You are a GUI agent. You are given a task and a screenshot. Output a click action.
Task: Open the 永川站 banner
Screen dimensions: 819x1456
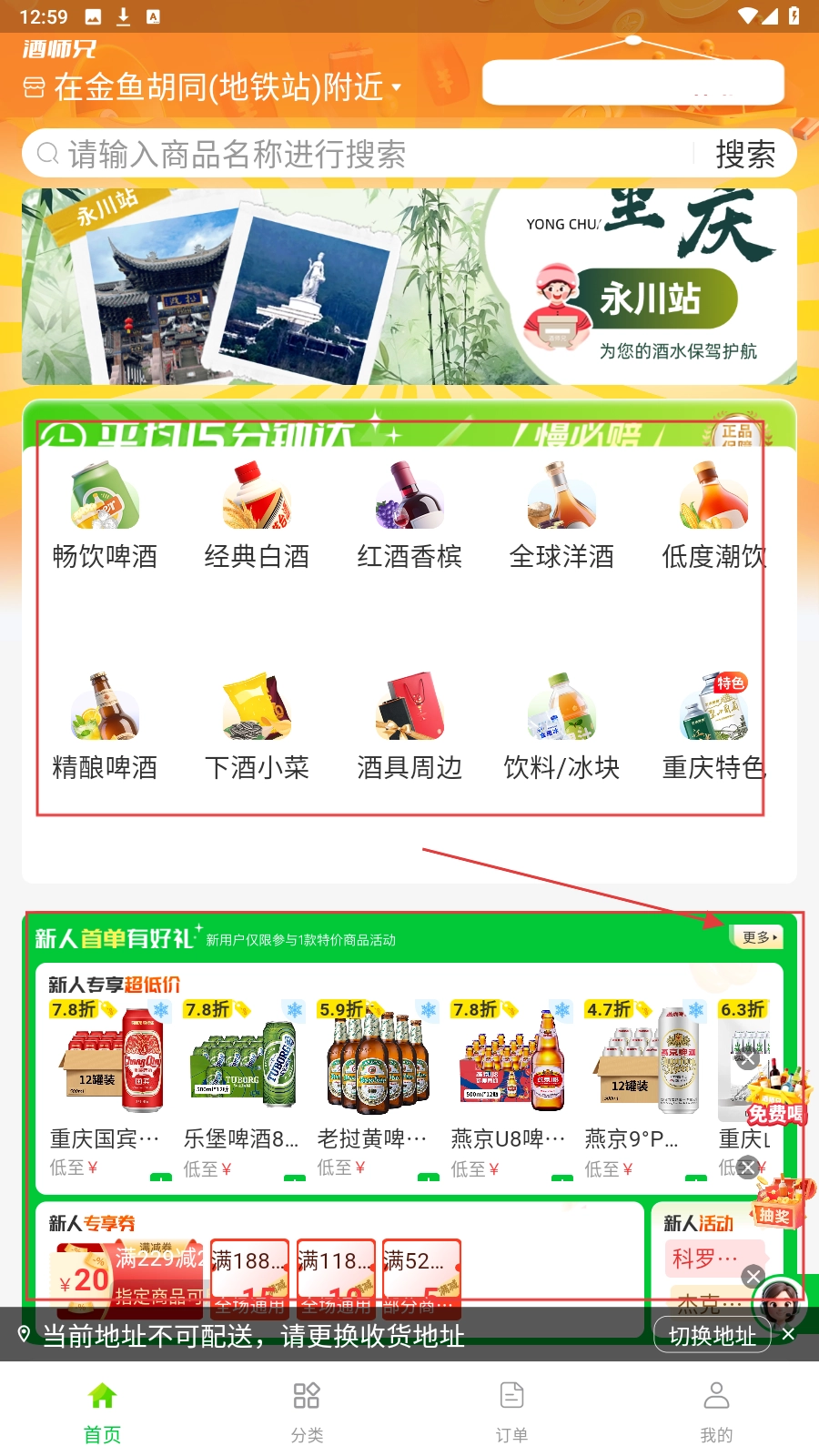tap(409, 287)
